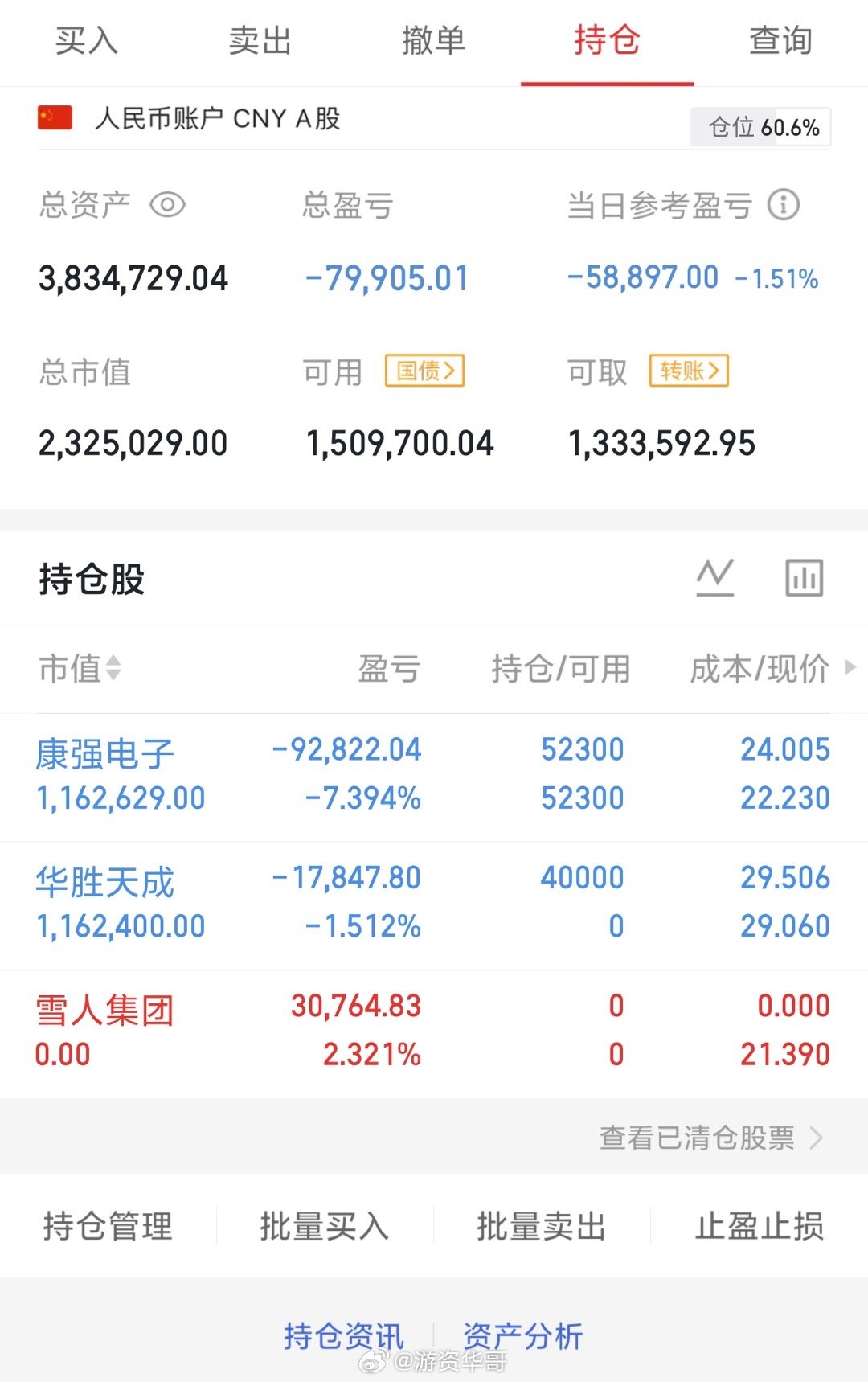Click the arrow beside 成本/现价 header
Viewport: 868px width, 1382px height.
click(x=852, y=668)
